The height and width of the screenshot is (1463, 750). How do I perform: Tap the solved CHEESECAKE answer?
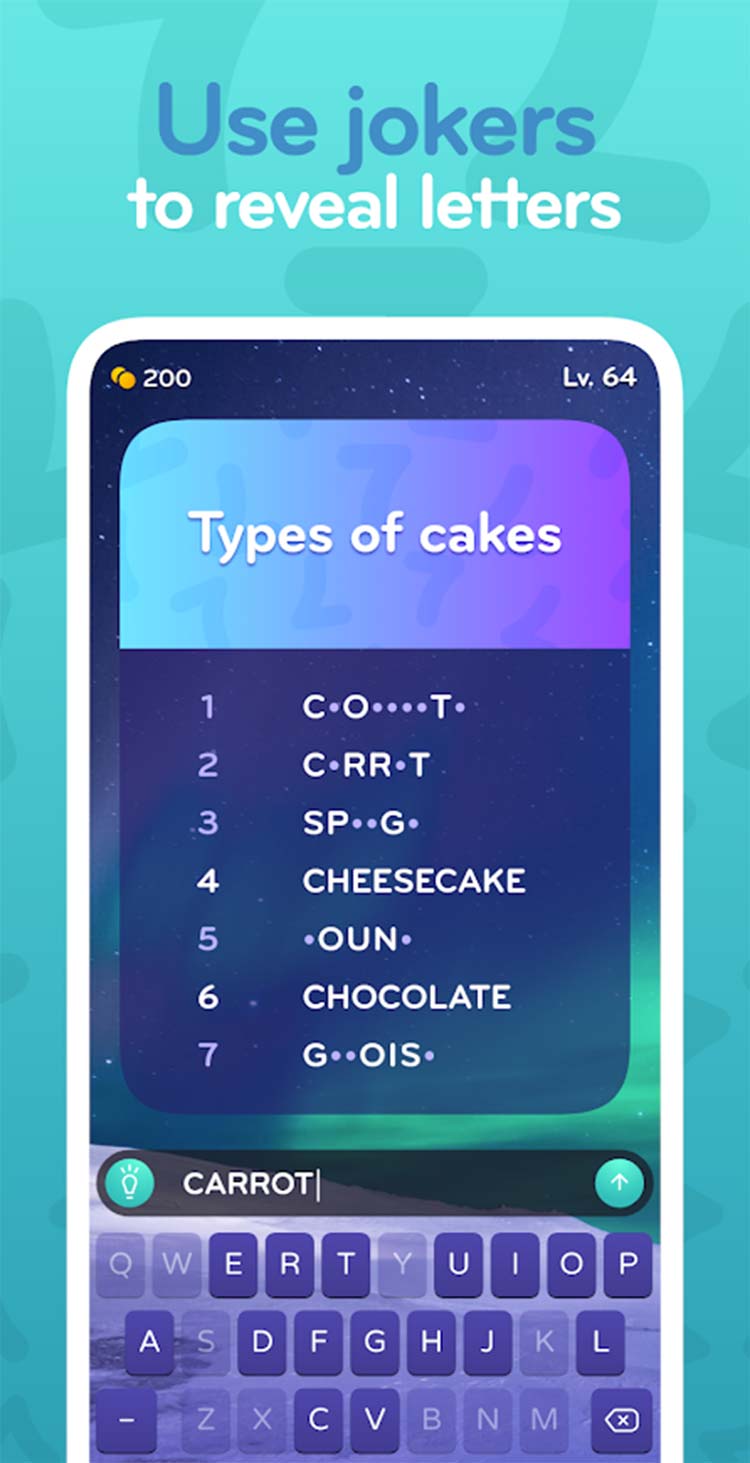414,882
